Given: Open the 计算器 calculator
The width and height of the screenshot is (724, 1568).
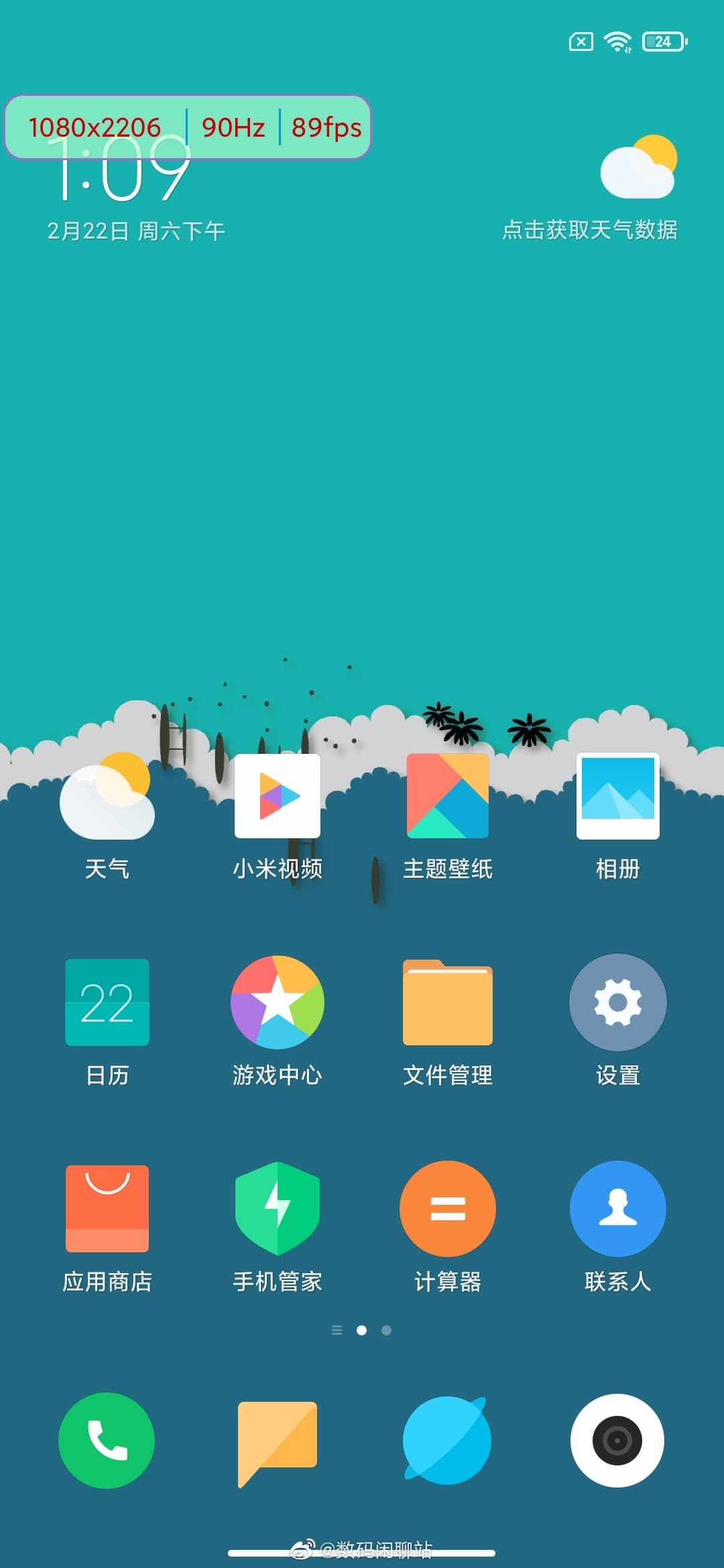Looking at the screenshot, I should [x=448, y=1209].
